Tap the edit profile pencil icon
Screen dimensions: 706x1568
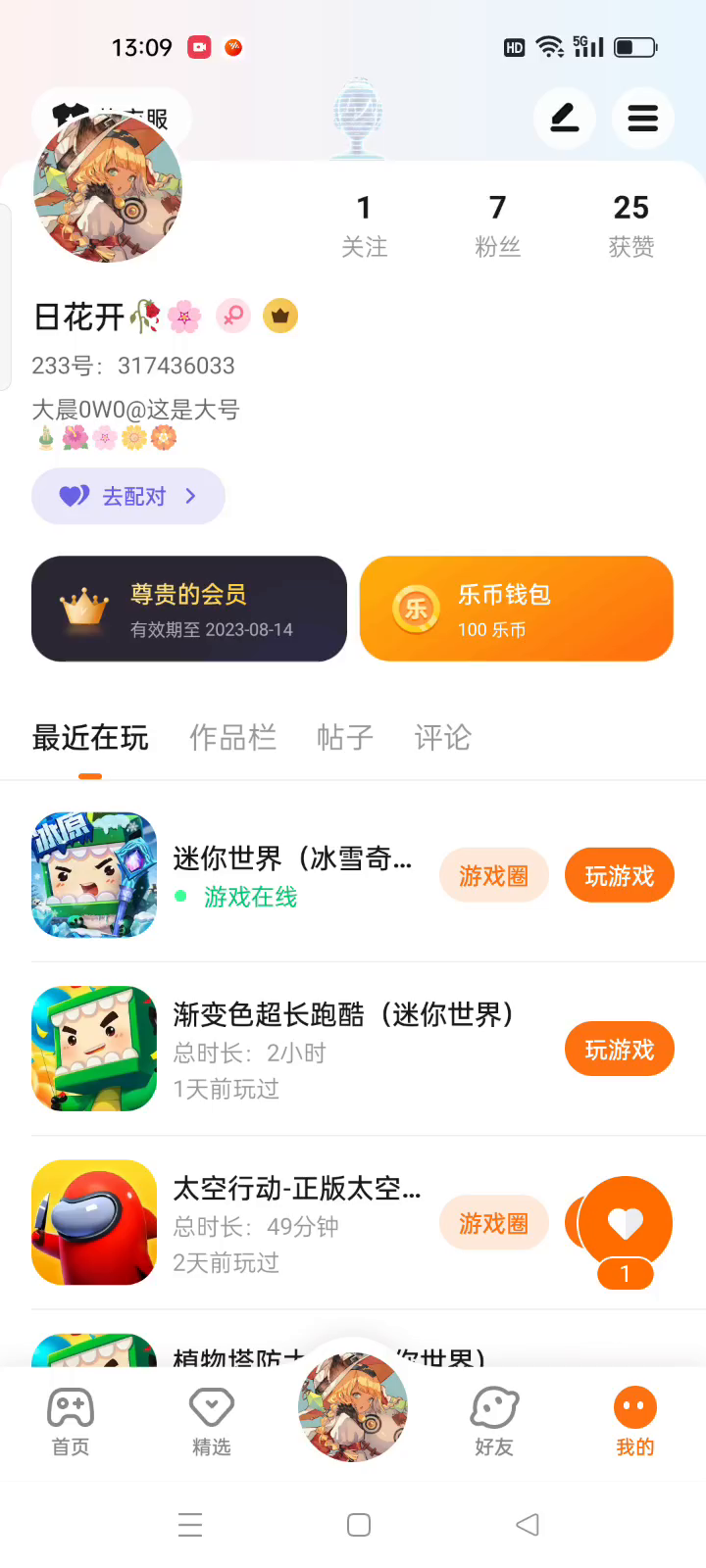(x=565, y=119)
